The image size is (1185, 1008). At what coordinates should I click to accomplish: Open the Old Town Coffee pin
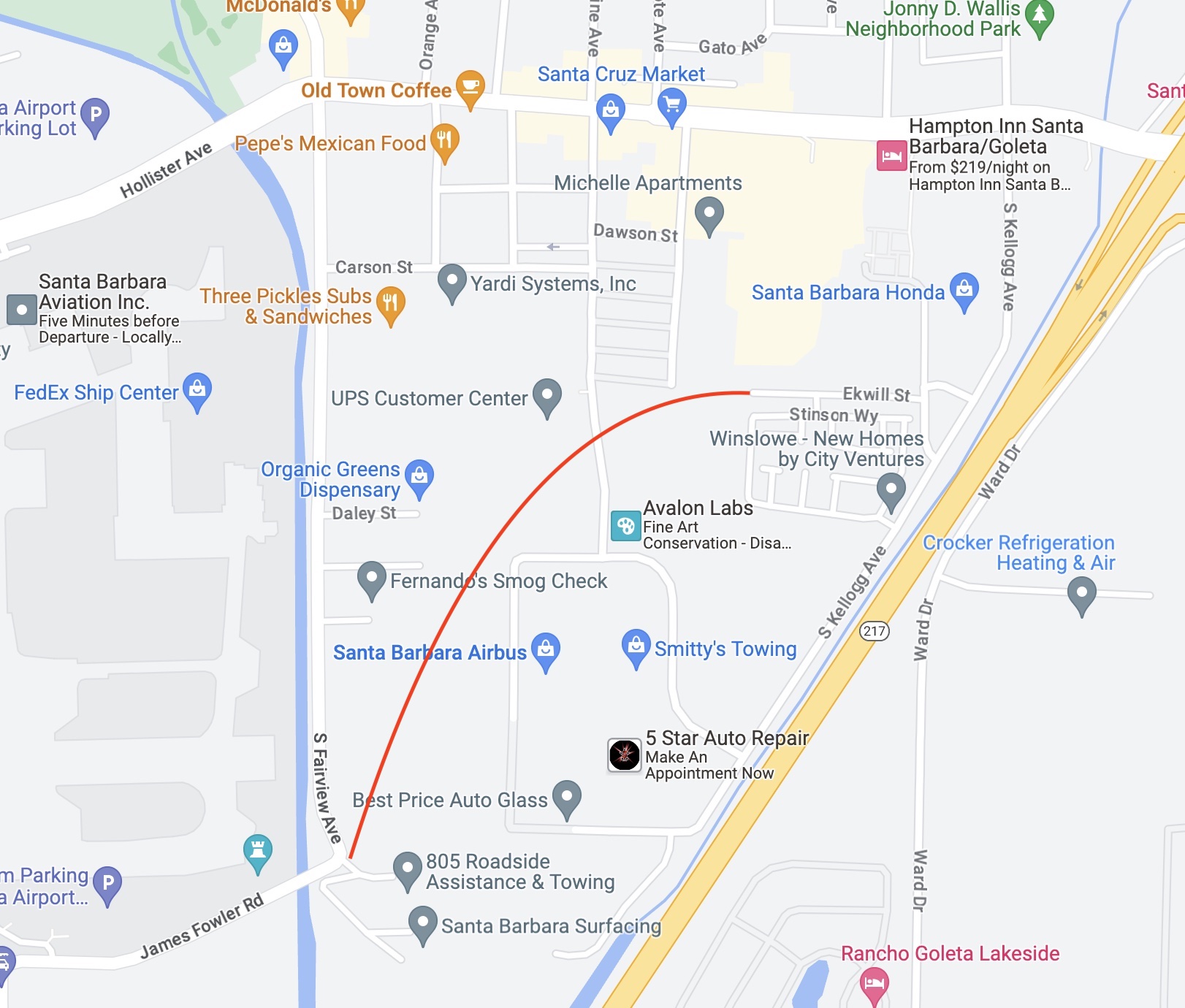[x=470, y=88]
